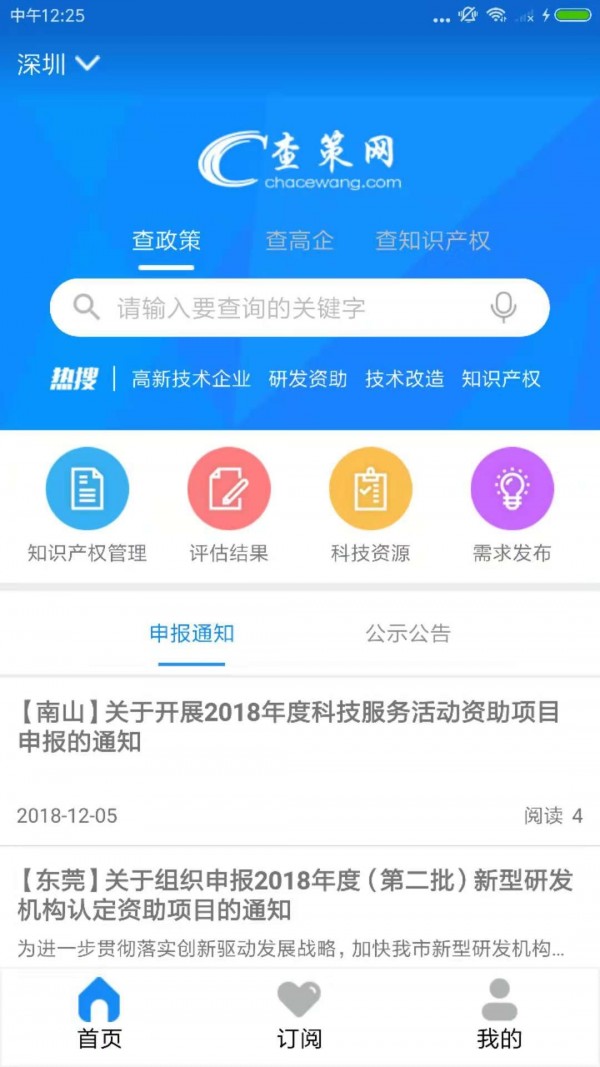This screenshot has width=600, height=1067.
Task: Open 知识产权管理
Action: [x=87, y=505]
